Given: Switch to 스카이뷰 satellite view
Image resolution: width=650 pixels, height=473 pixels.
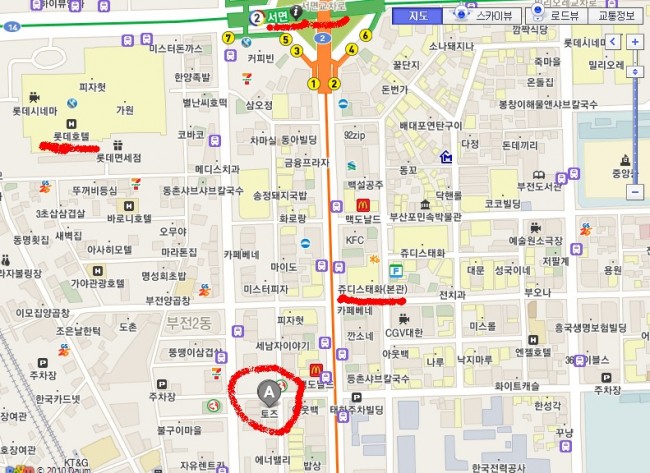Looking at the screenshot, I should pos(483,16).
